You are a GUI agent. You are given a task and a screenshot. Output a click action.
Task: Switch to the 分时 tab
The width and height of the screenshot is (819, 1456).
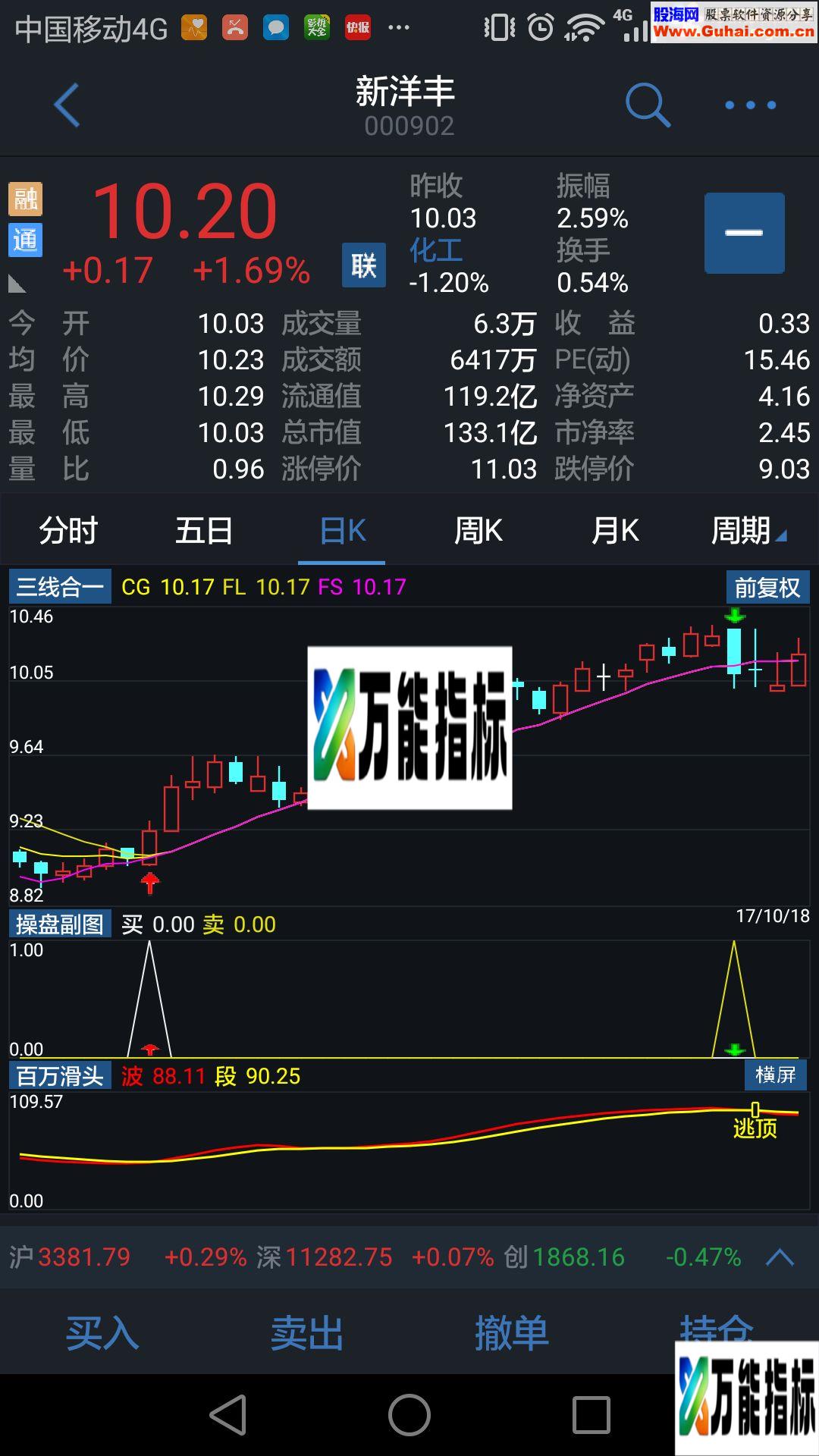(x=70, y=532)
